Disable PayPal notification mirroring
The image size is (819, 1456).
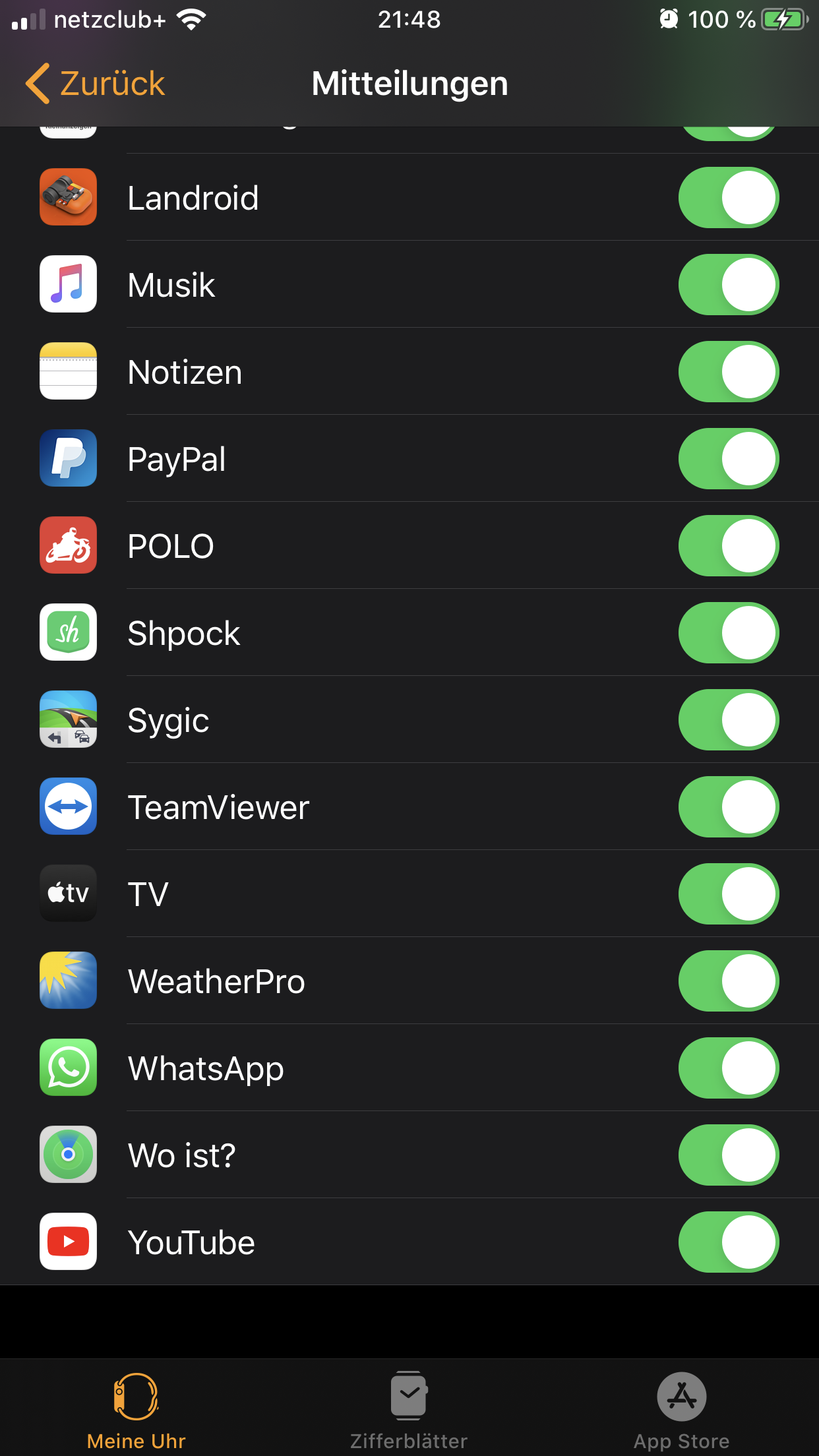click(728, 459)
